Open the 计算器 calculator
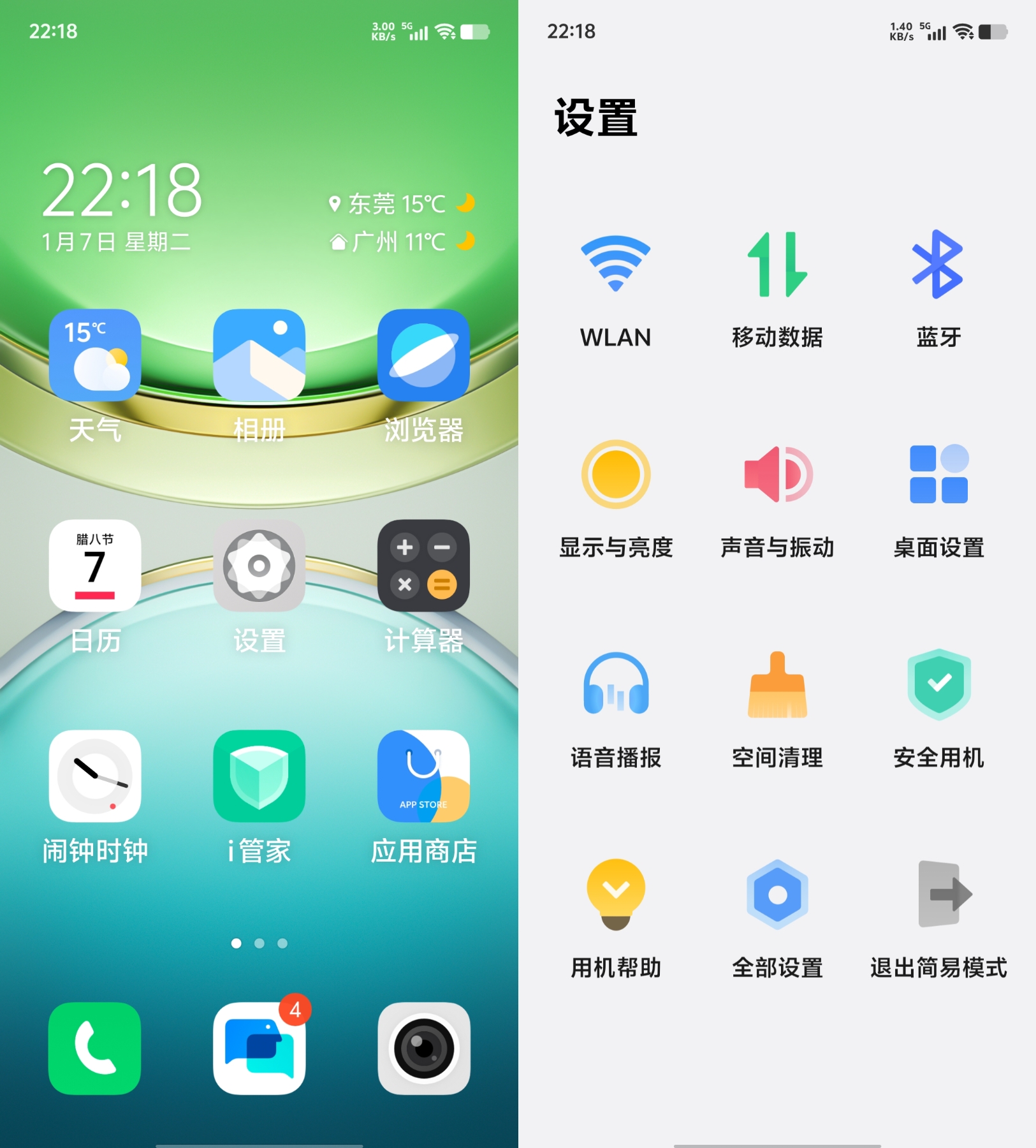 point(423,566)
